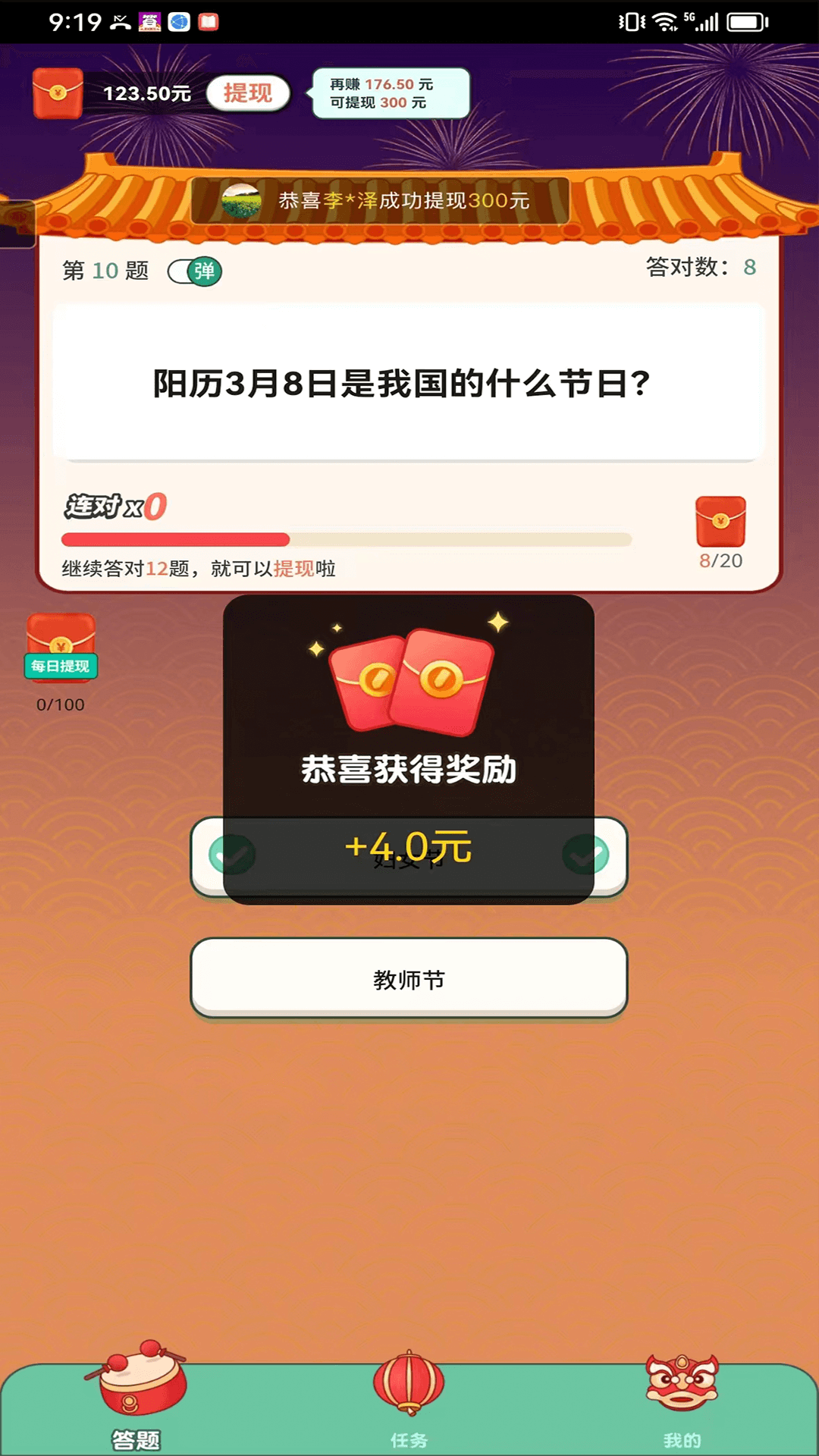Open the 8/20 progress red envelope
The height and width of the screenshot is (1456, 819).
(x=720, y=523)
